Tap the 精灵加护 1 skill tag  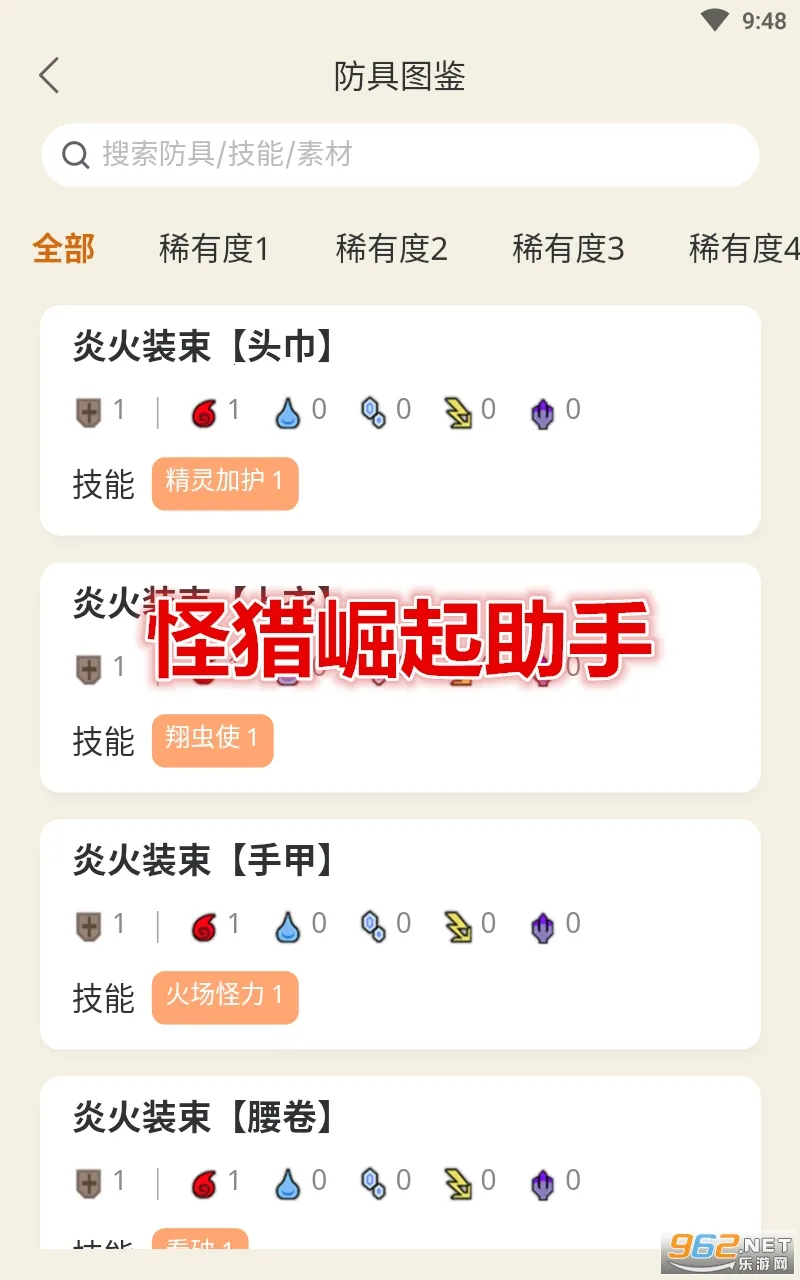point(224,483)
